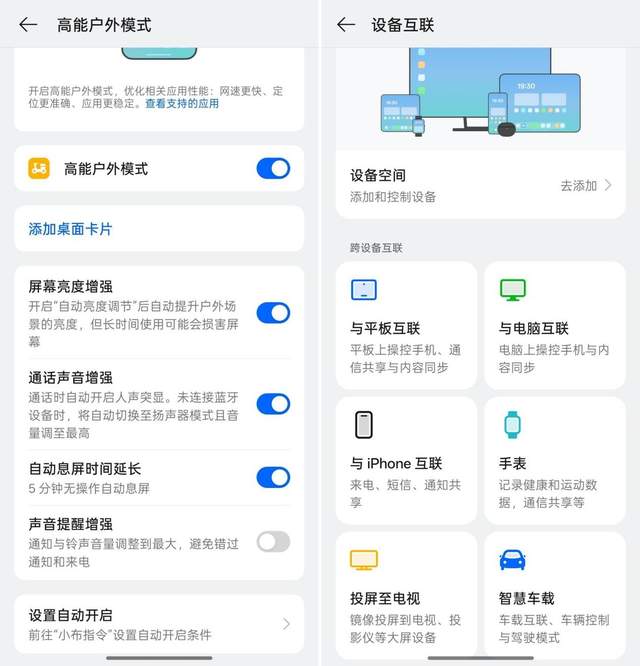The height and width of the screenshot is (666, 640).
Task: Go back from 设备互联 screen
Action: 346,25
